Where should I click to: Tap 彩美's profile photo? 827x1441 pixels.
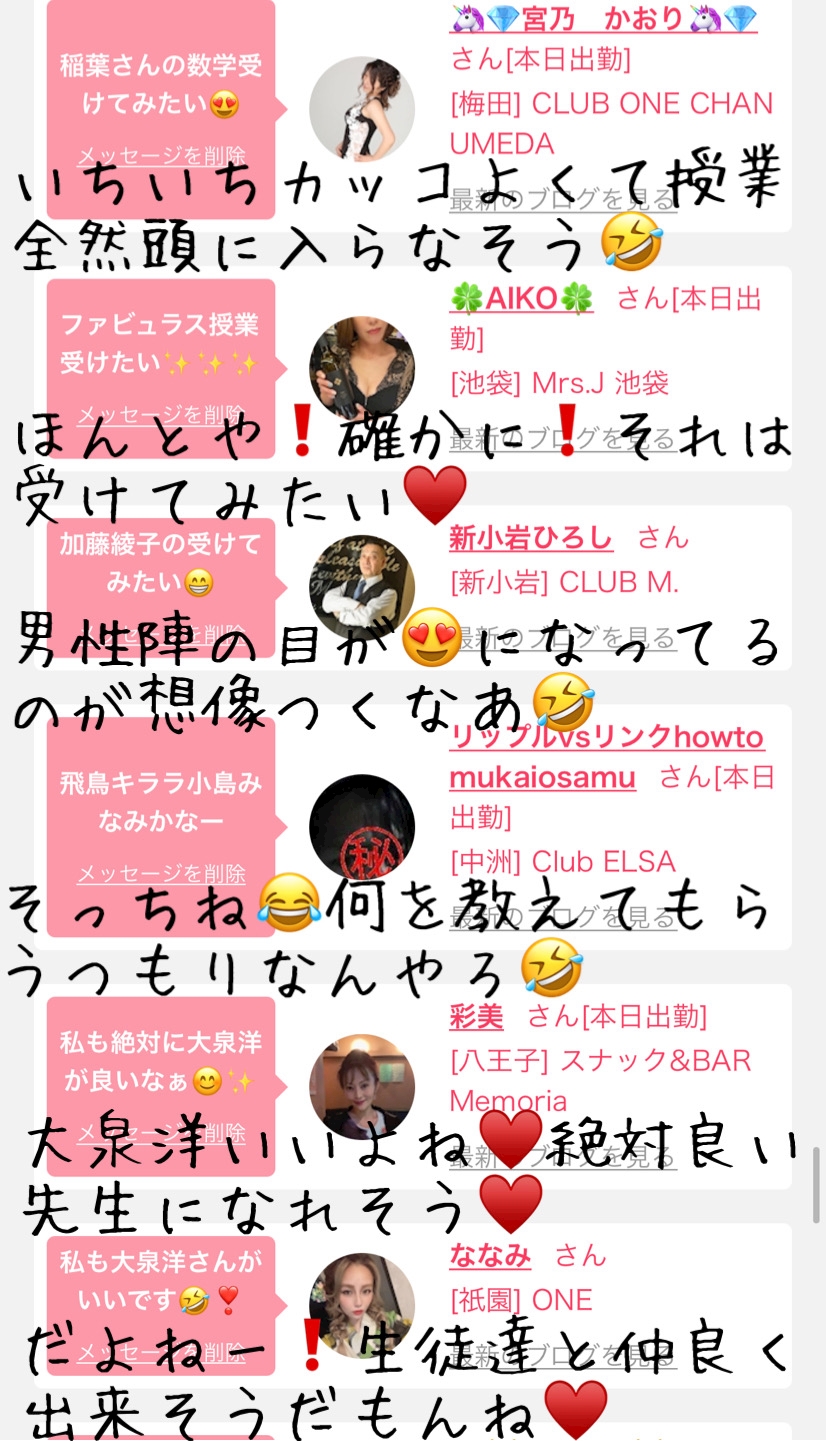[x=362, y=1087]
